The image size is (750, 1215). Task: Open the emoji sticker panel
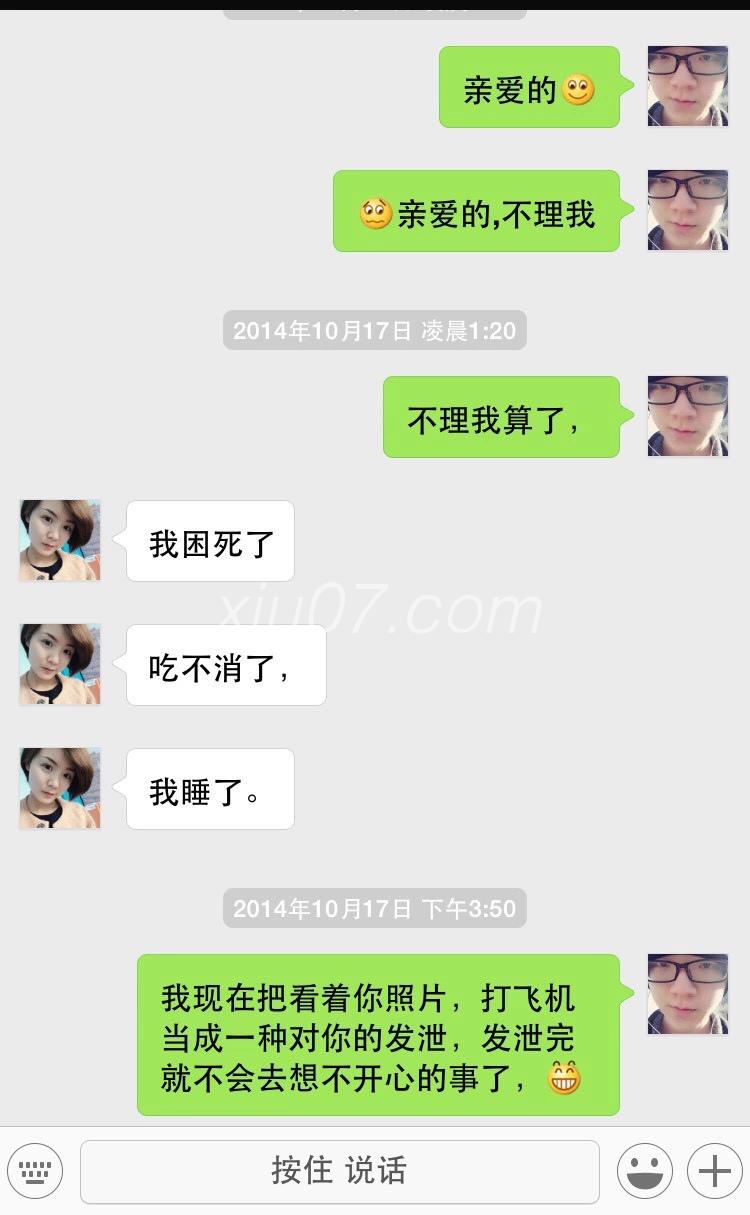click(644, 1171)
